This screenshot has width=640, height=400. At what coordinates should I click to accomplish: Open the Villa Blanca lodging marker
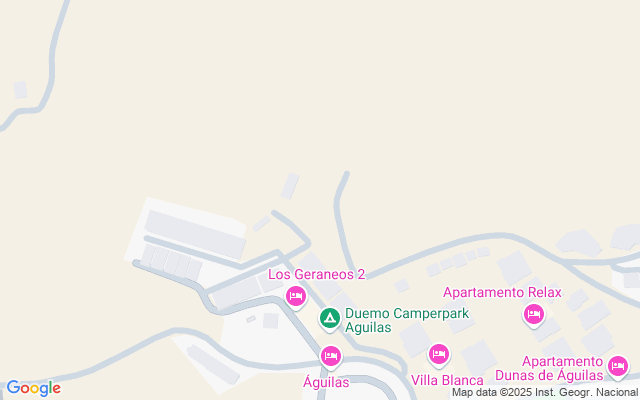pos(438,353)
